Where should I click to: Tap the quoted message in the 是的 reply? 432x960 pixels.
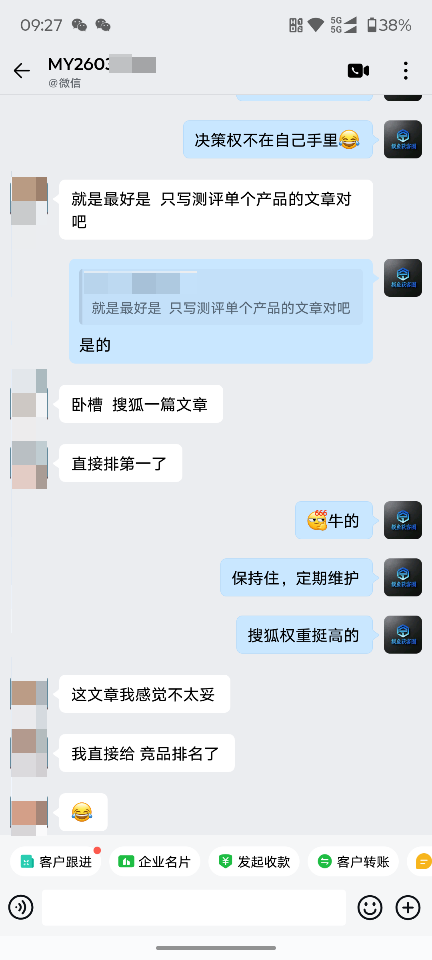[221, 297]
